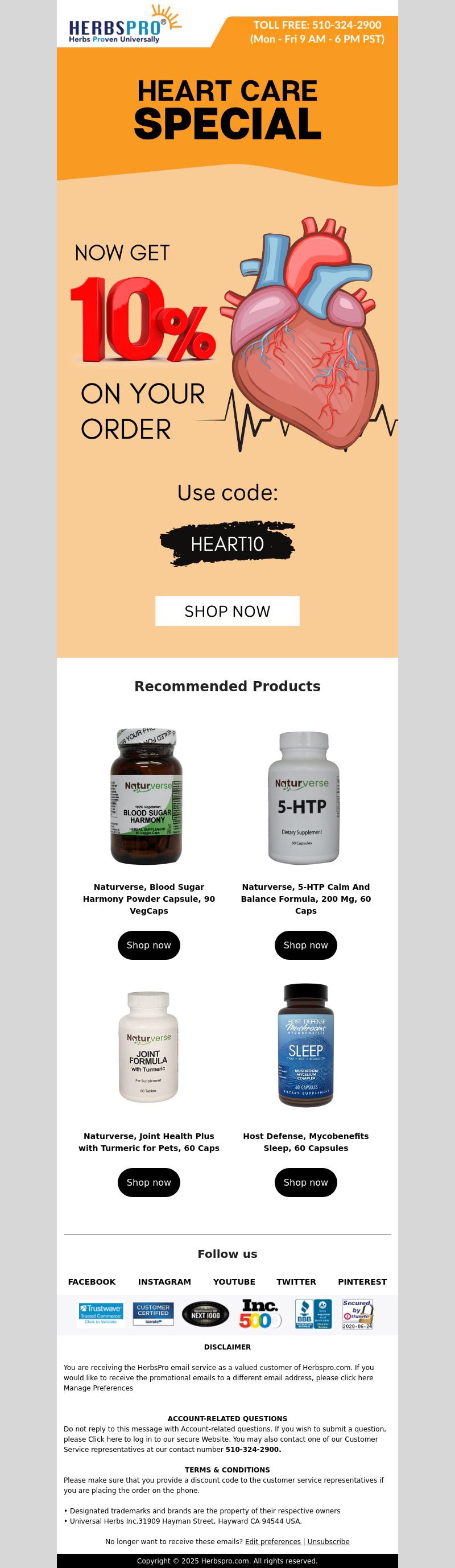Visit the INSTAGRAM page link

click(164, 1281)
